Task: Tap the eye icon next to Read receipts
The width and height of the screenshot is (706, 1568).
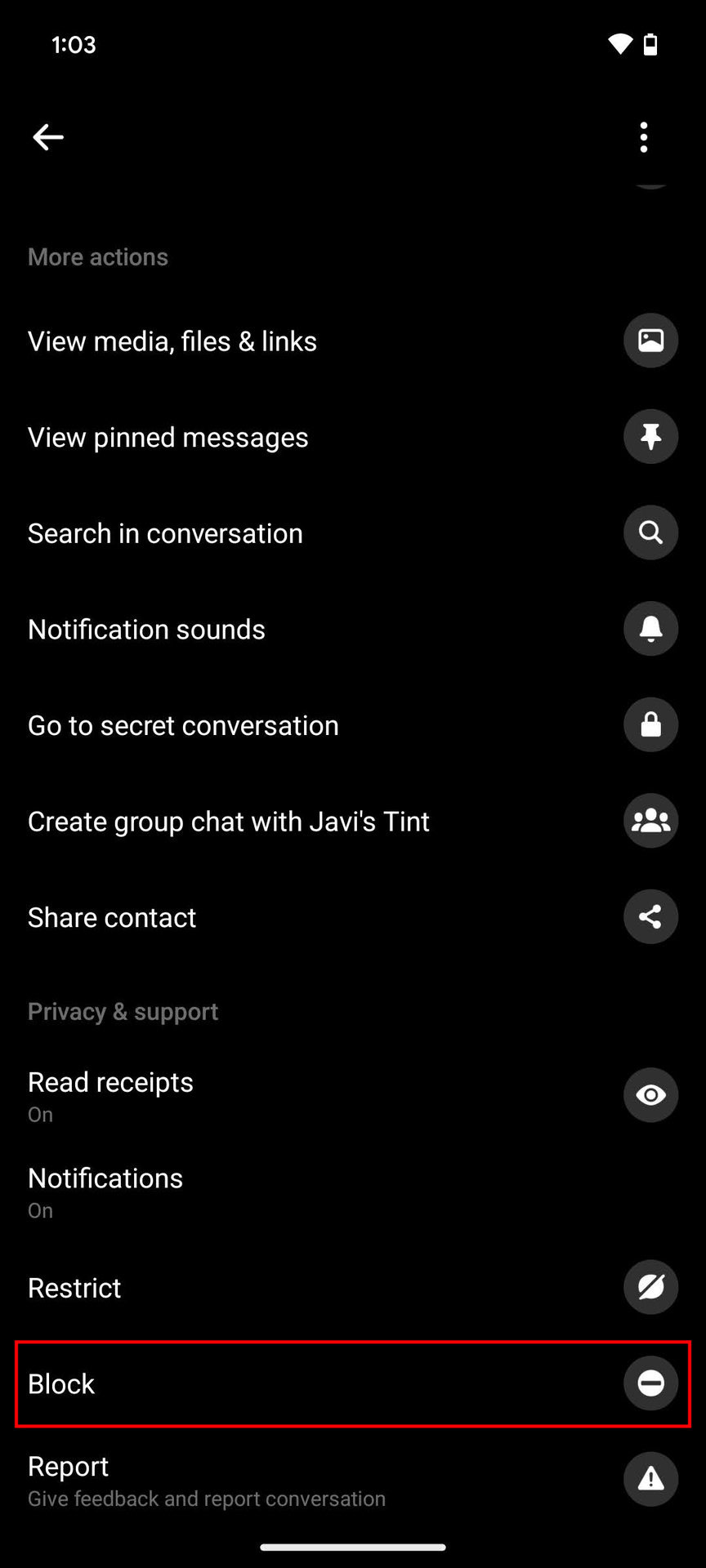Action: pyautogui.click(x=650, y=1094)
